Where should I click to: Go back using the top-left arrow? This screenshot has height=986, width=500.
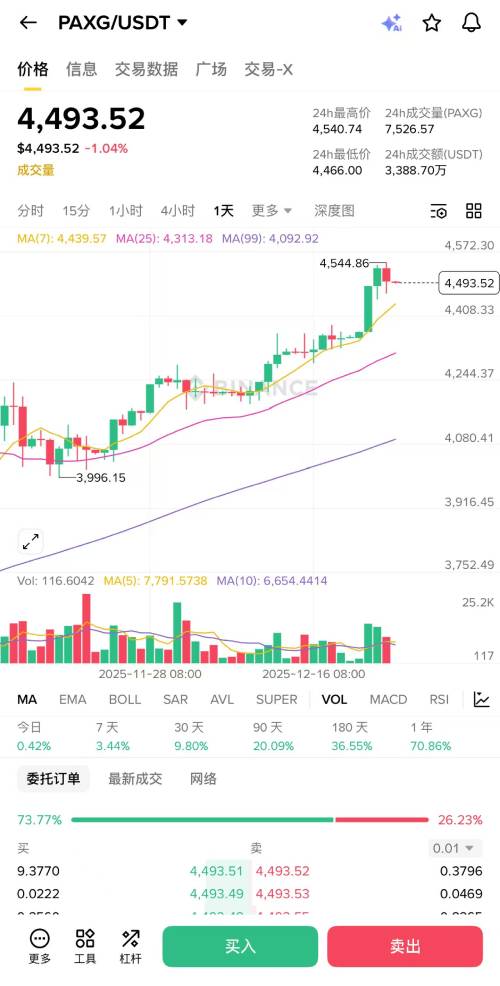point(28,23)
